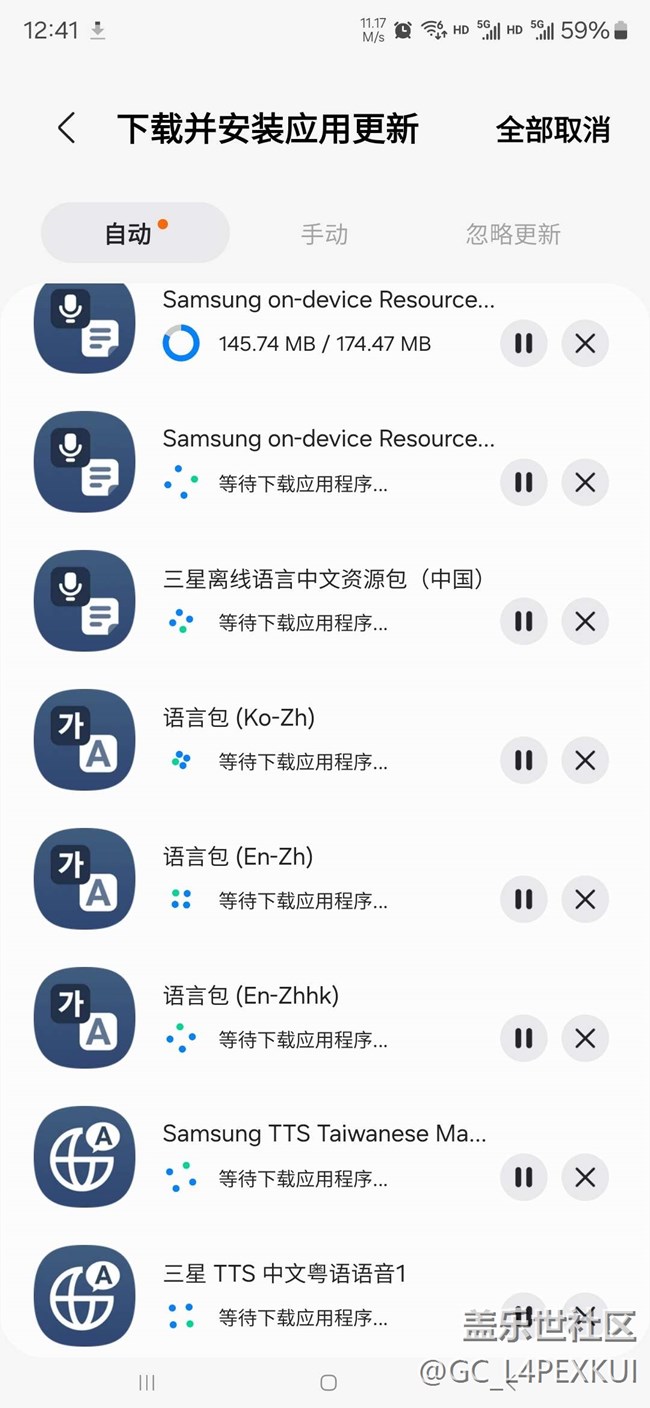Cancel the 三星离线语言中文资源包（中国） update
This screenshot has width=650, height=1408.
(585, 622)
